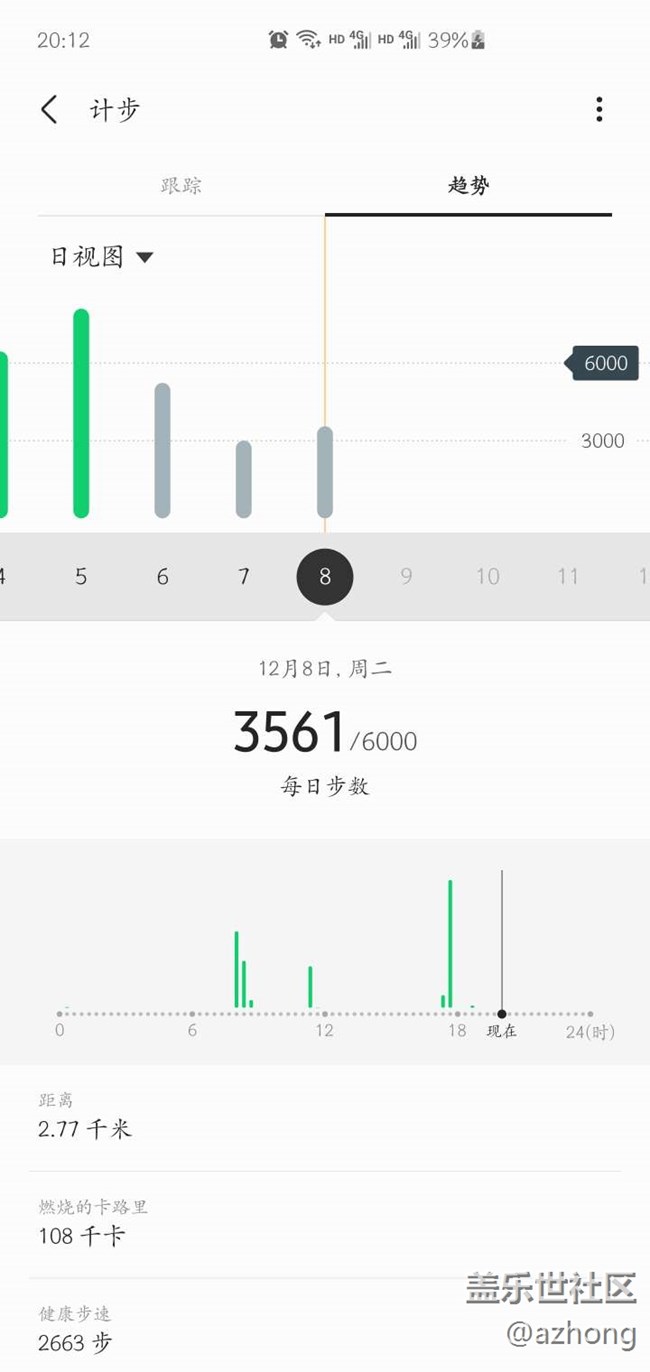
Task: Go back from the 计步 screen
Action: (x=49, y=109)
